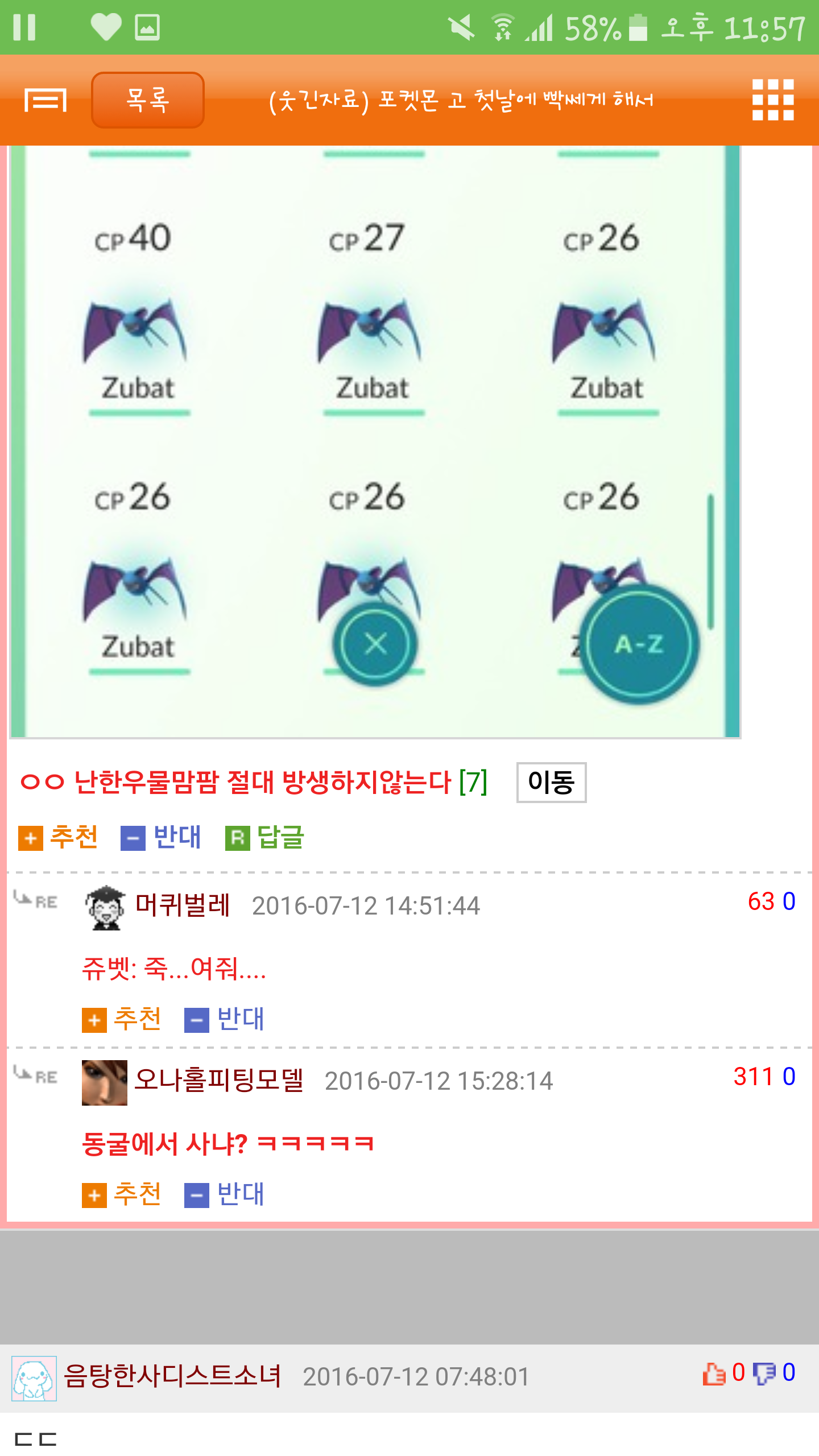Downvote 머퀴벌레's reply
Viewport: 819px width, 1456px height.
[x=225, y=1019]
